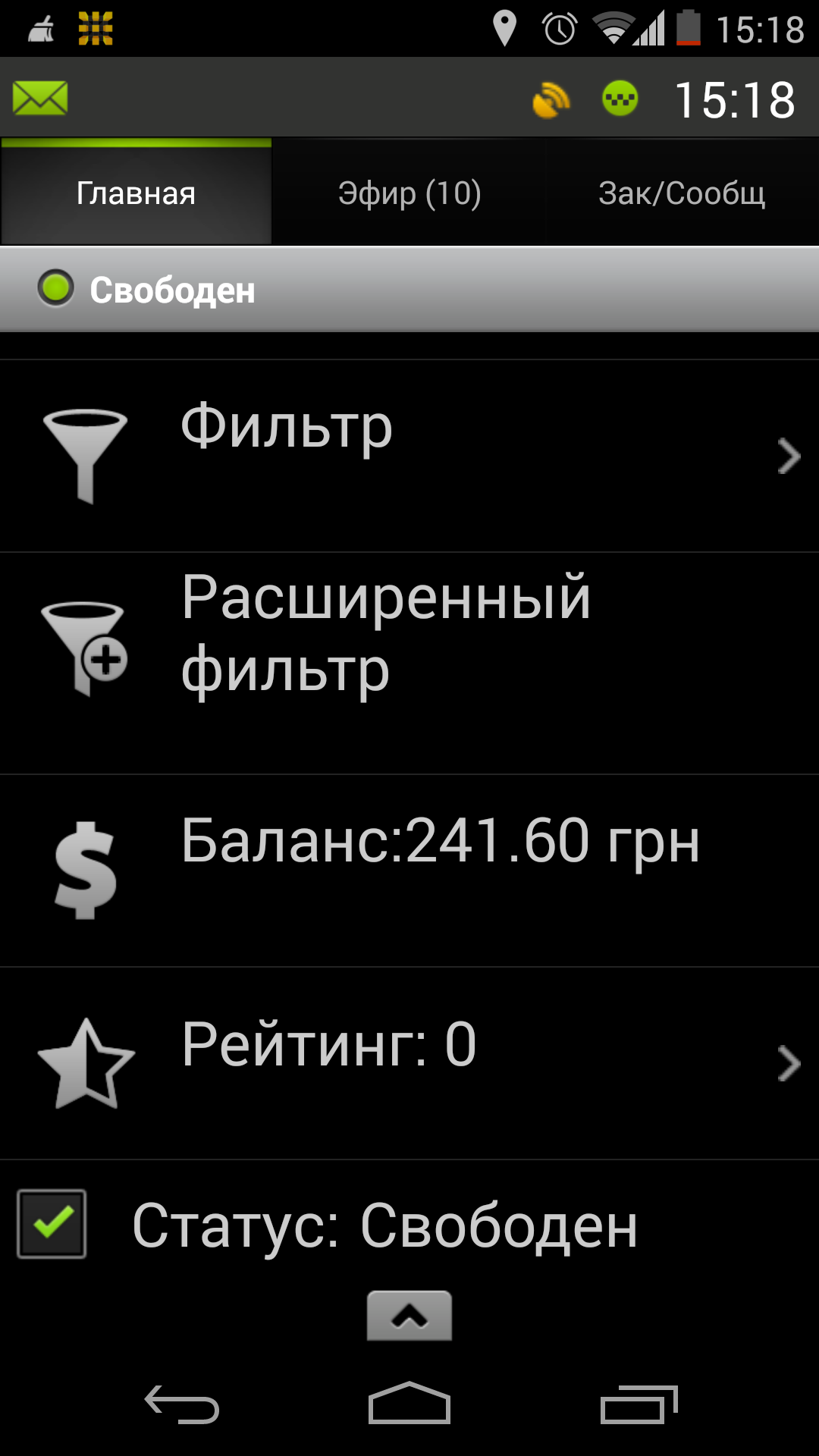
Task: Open the messages envelope icon
Action: (x=40, y=99)
